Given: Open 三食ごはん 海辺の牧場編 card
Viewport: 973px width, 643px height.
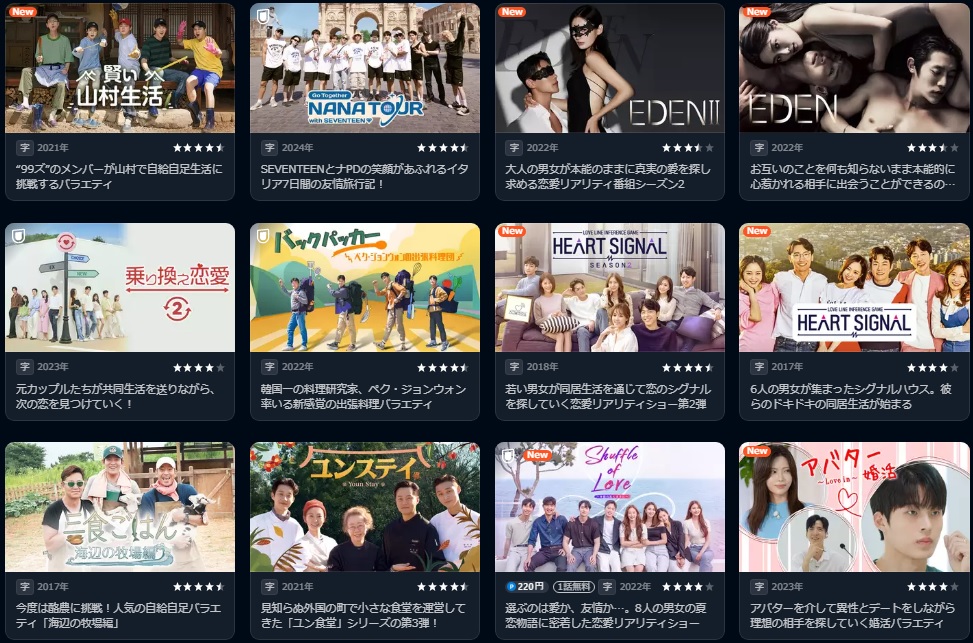Looking at the screenshot, I should pyautogui.click(x=120, y=507).
